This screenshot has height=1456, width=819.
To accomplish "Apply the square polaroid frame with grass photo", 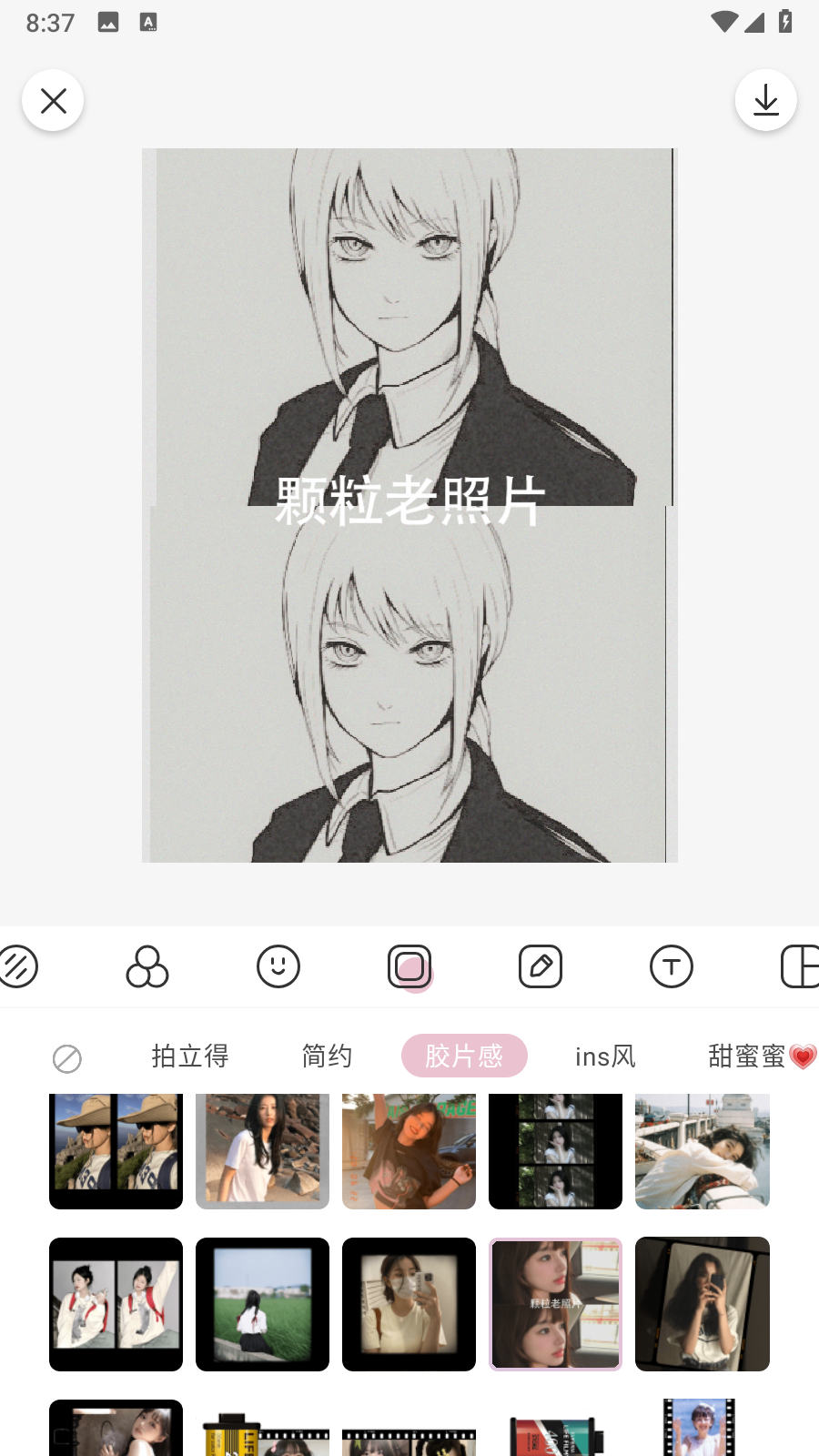I will pyautogui.click(x=262, y=1304).
